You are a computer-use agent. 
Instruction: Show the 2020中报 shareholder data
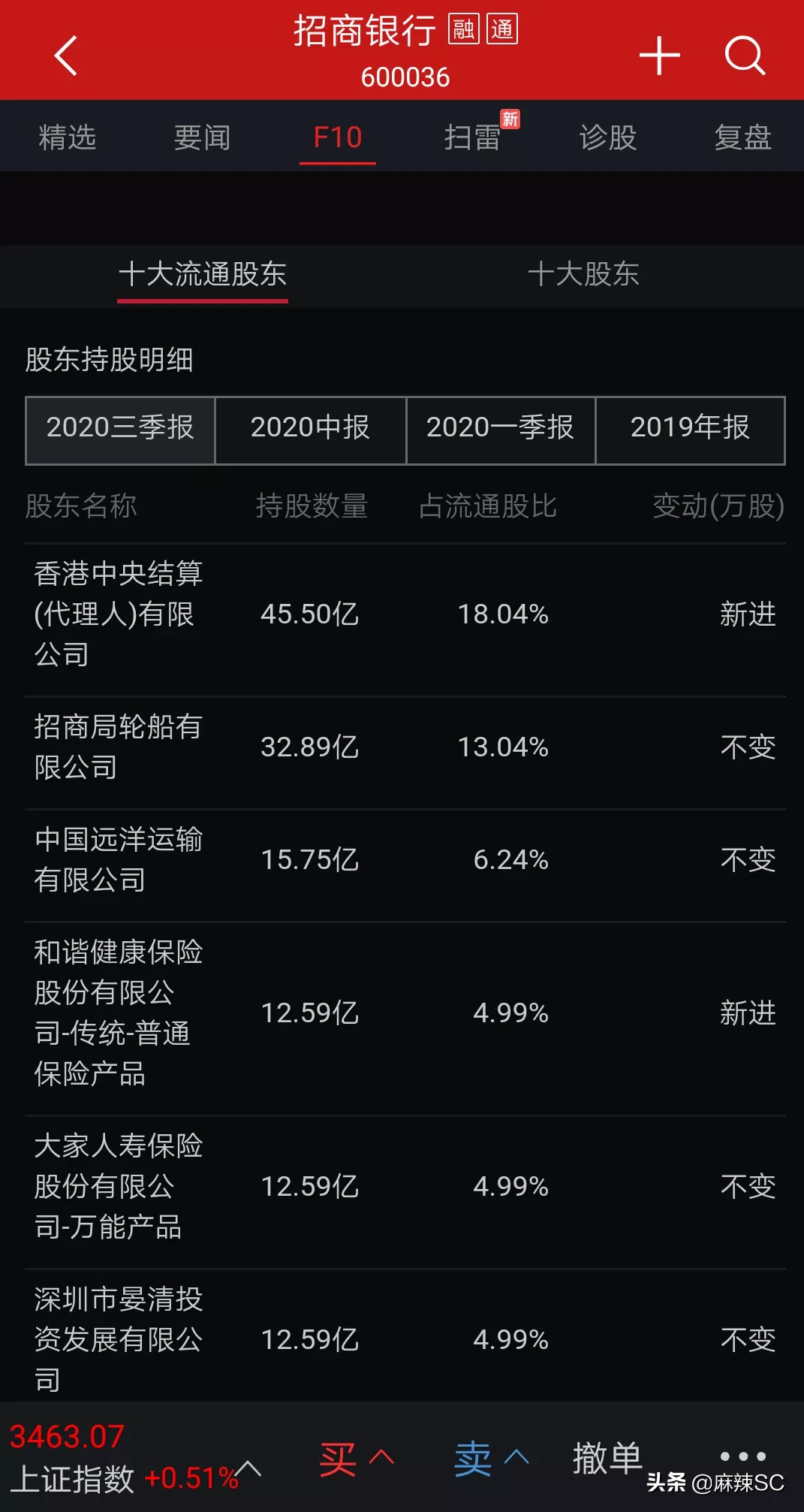(310, 428)
